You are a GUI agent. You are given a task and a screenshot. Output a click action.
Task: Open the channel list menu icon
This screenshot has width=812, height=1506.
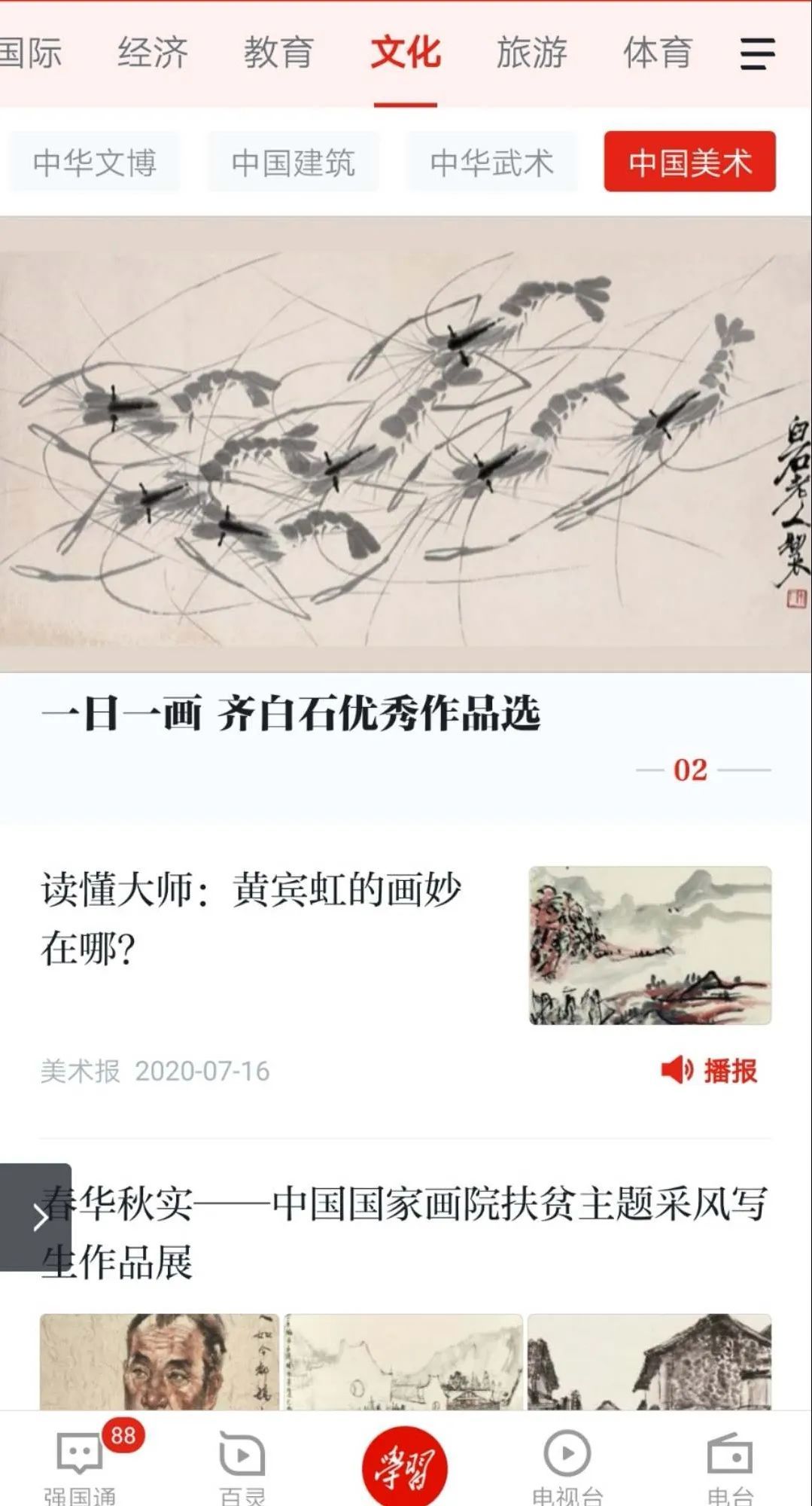pyautogui.click(x=757, y=54)
